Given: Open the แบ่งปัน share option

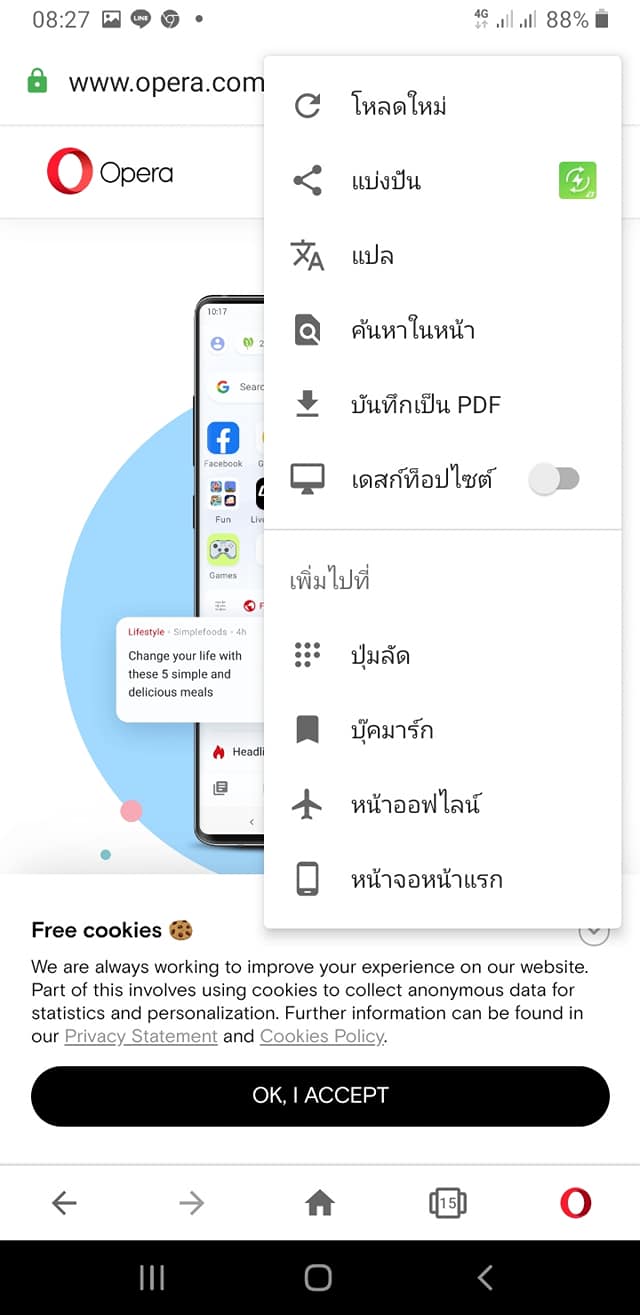Looking at the screenshot, I should tap(385, 181).
